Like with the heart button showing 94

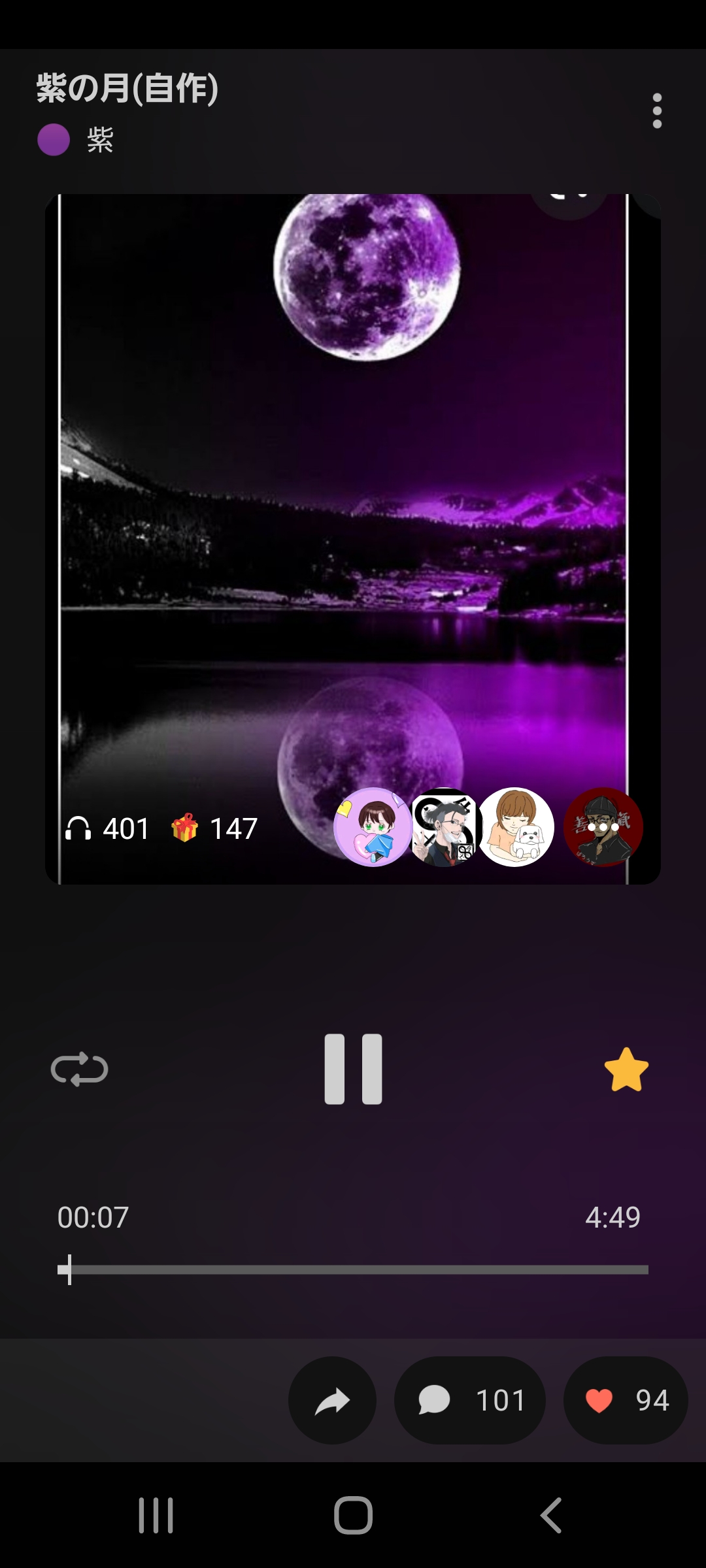click(x=626, y=1400)
